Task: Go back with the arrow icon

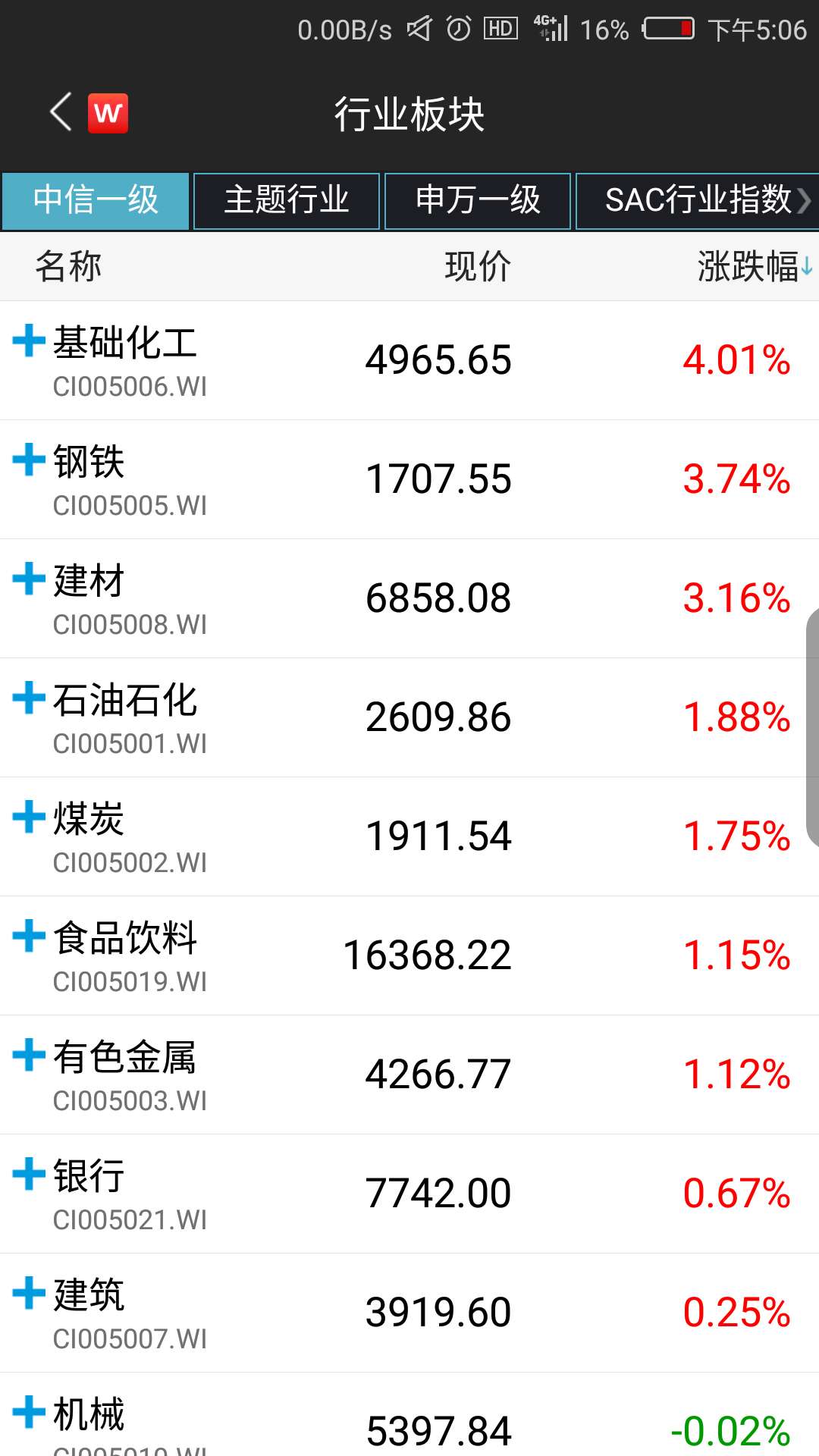Action: pyautogui.click(x=61, y=113)
